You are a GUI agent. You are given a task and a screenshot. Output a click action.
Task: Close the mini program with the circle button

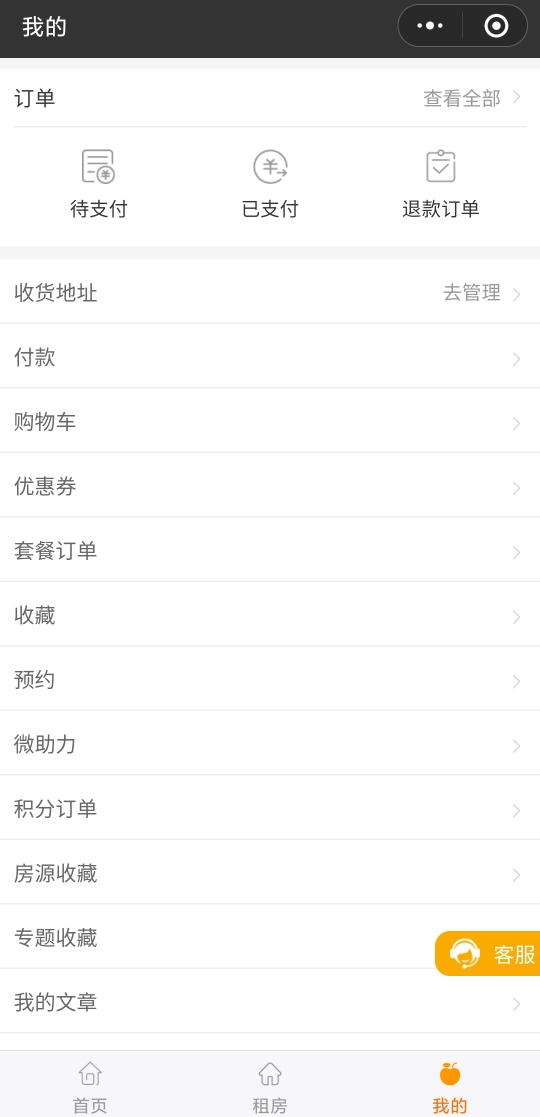(x=496, y=26)
